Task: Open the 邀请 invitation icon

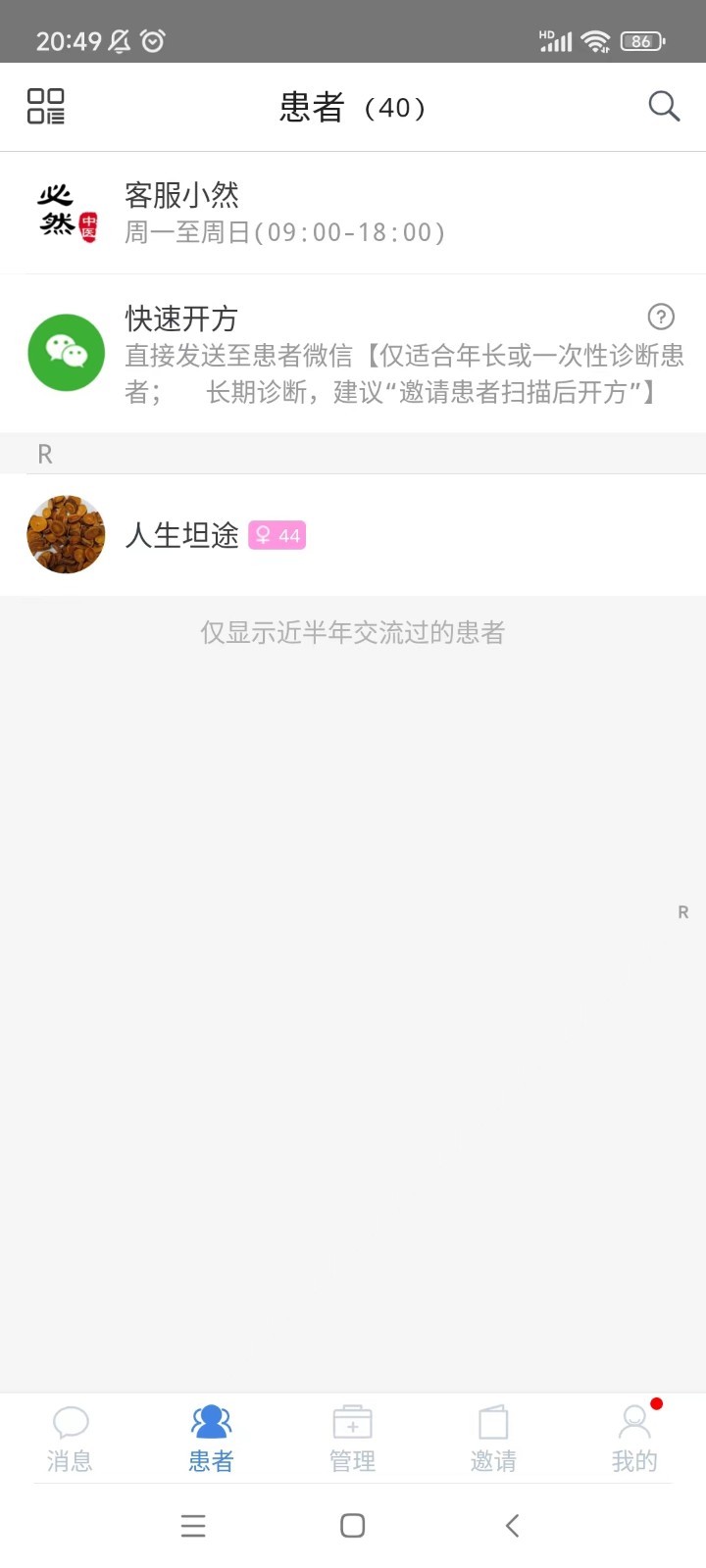Action: click(492, 1422)
